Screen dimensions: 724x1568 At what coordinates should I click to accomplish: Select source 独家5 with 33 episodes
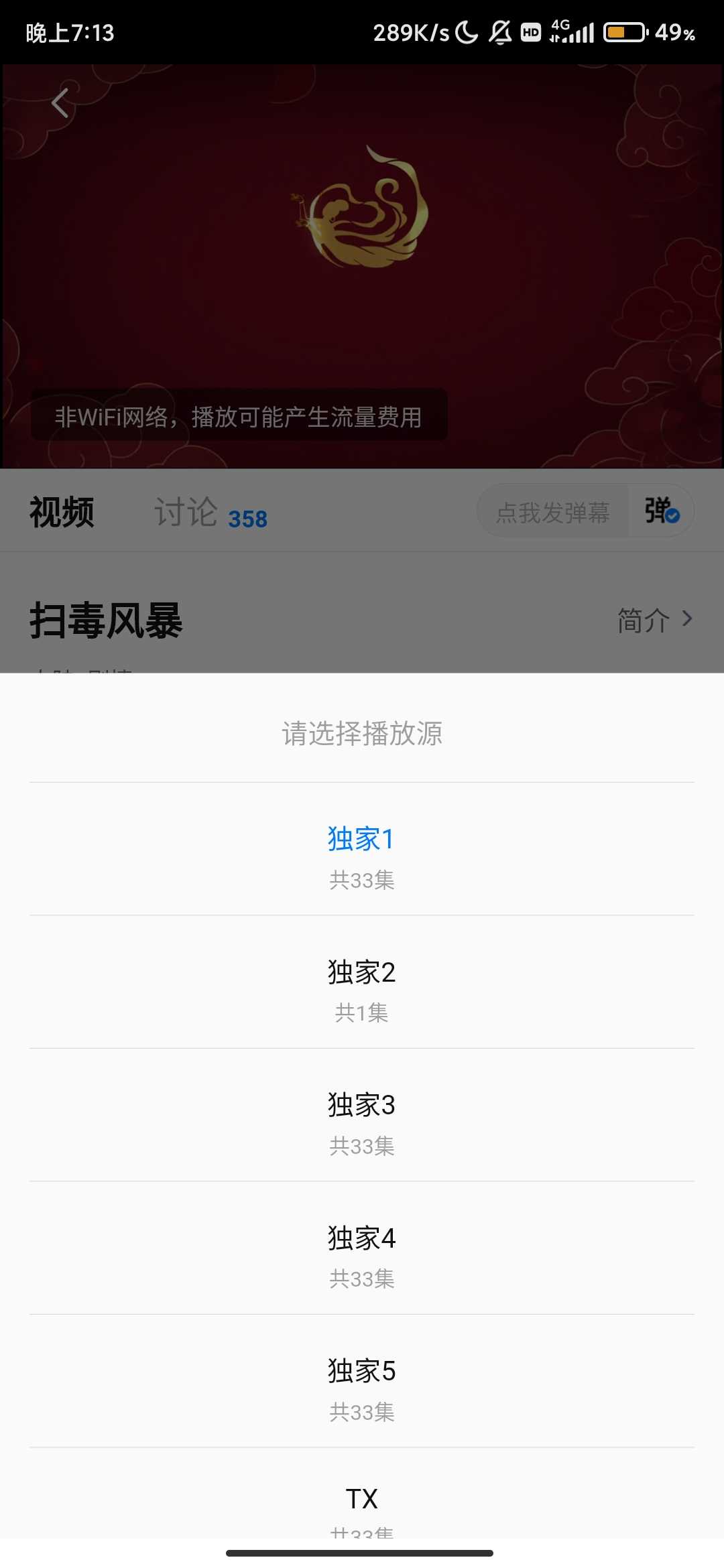pos(362,1380)
